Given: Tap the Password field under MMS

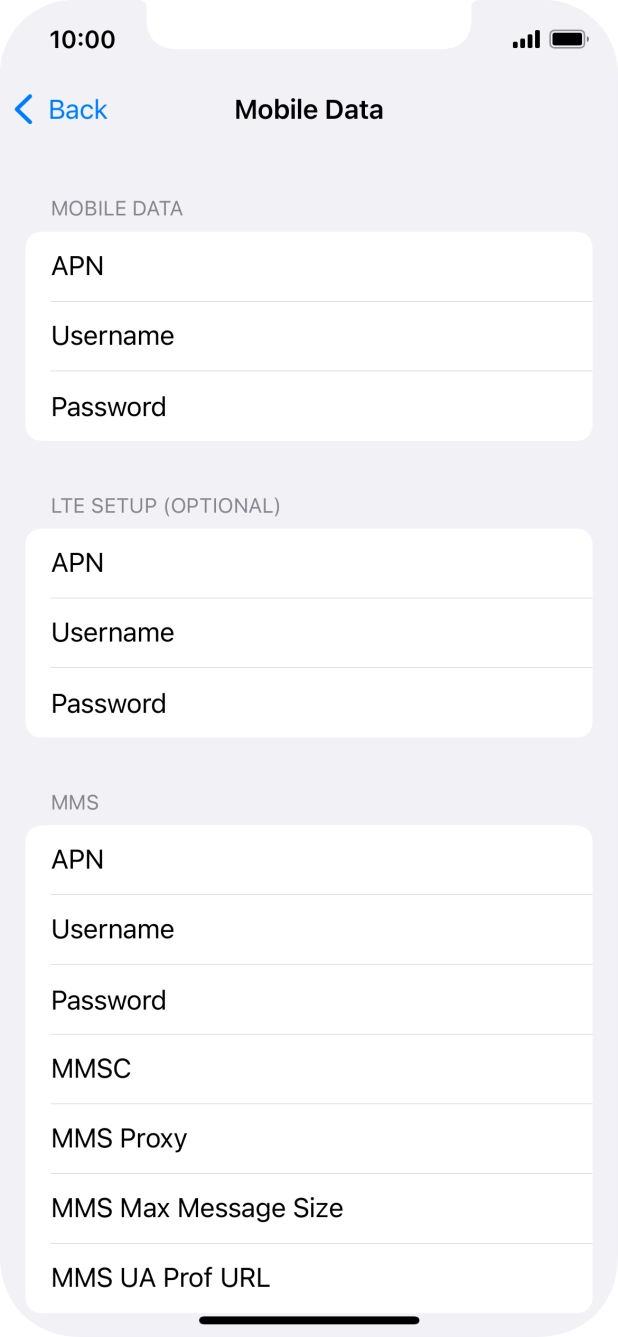Looking at the screenshot, I should click(309, 1000).
